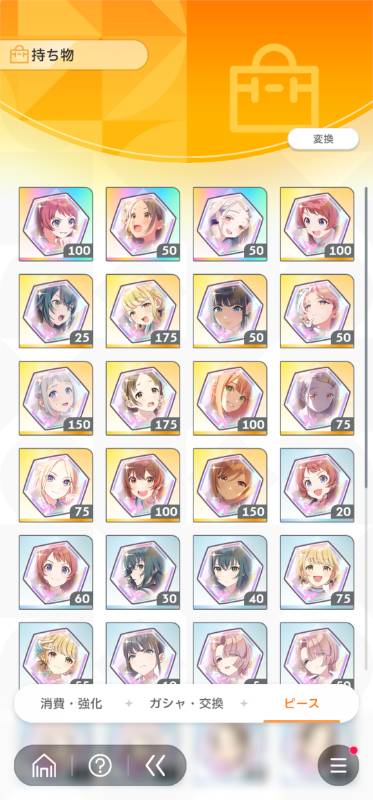Select the ピース tab
The width and height of the screenshot is (373, 800).
coord(302,704)
